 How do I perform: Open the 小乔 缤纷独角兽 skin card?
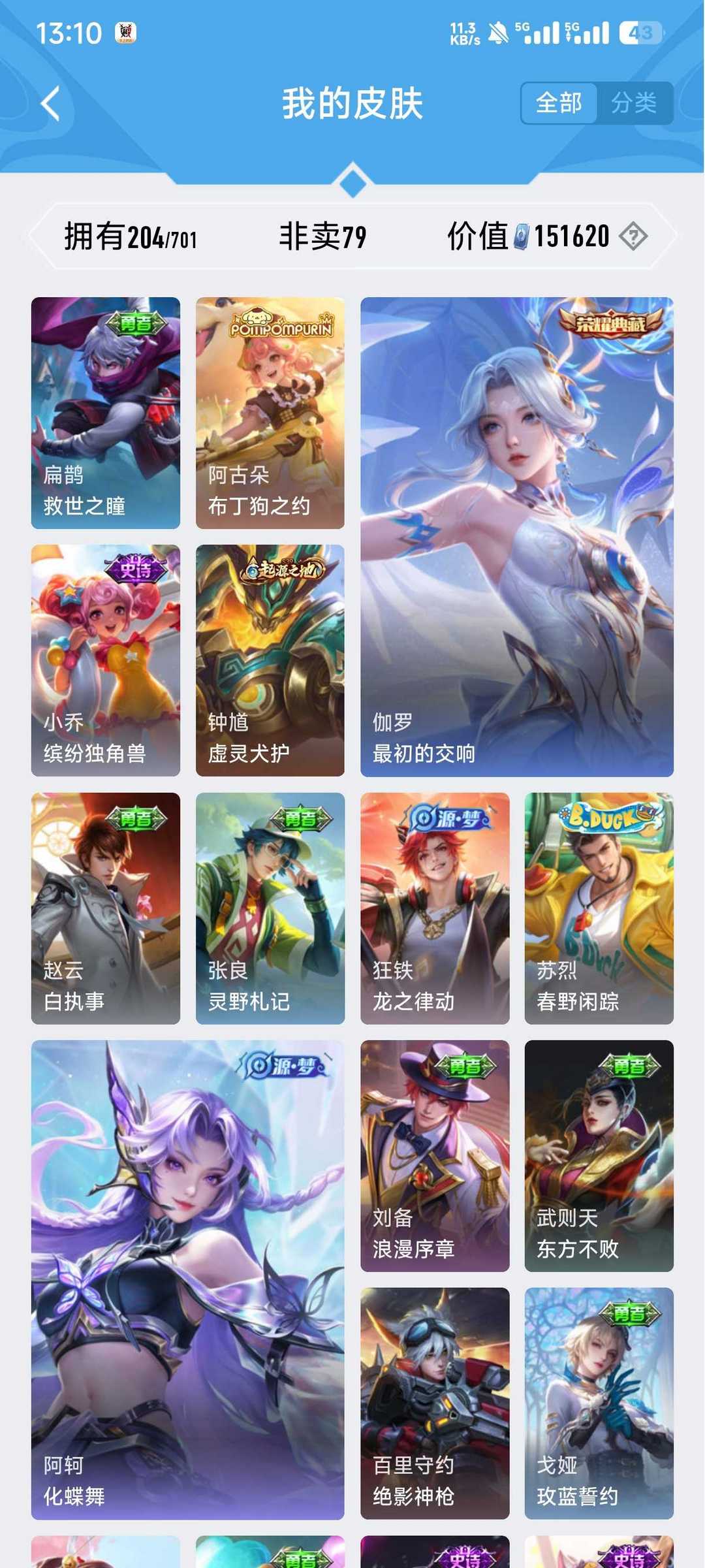[x=106, y=660]
